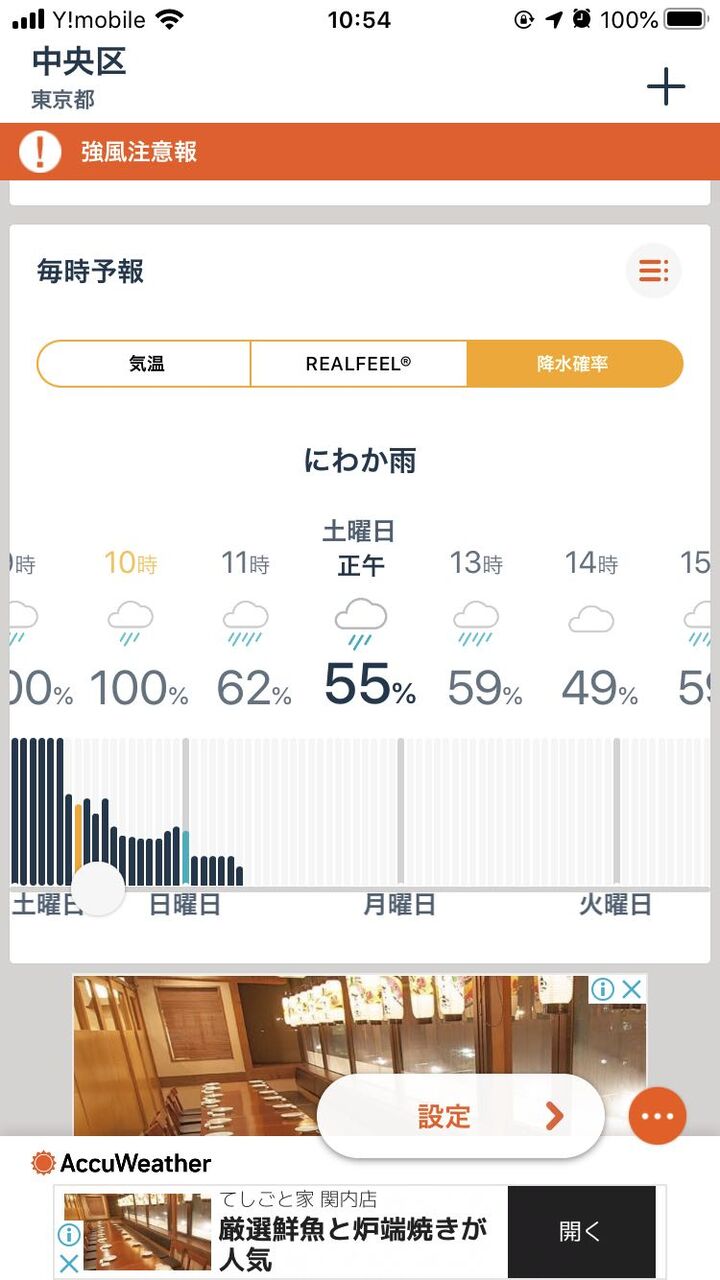Select the 降水確率 segment
The width and height of the screenshot is (720, 1280).
pyautogui.click(x=575, y=365)
